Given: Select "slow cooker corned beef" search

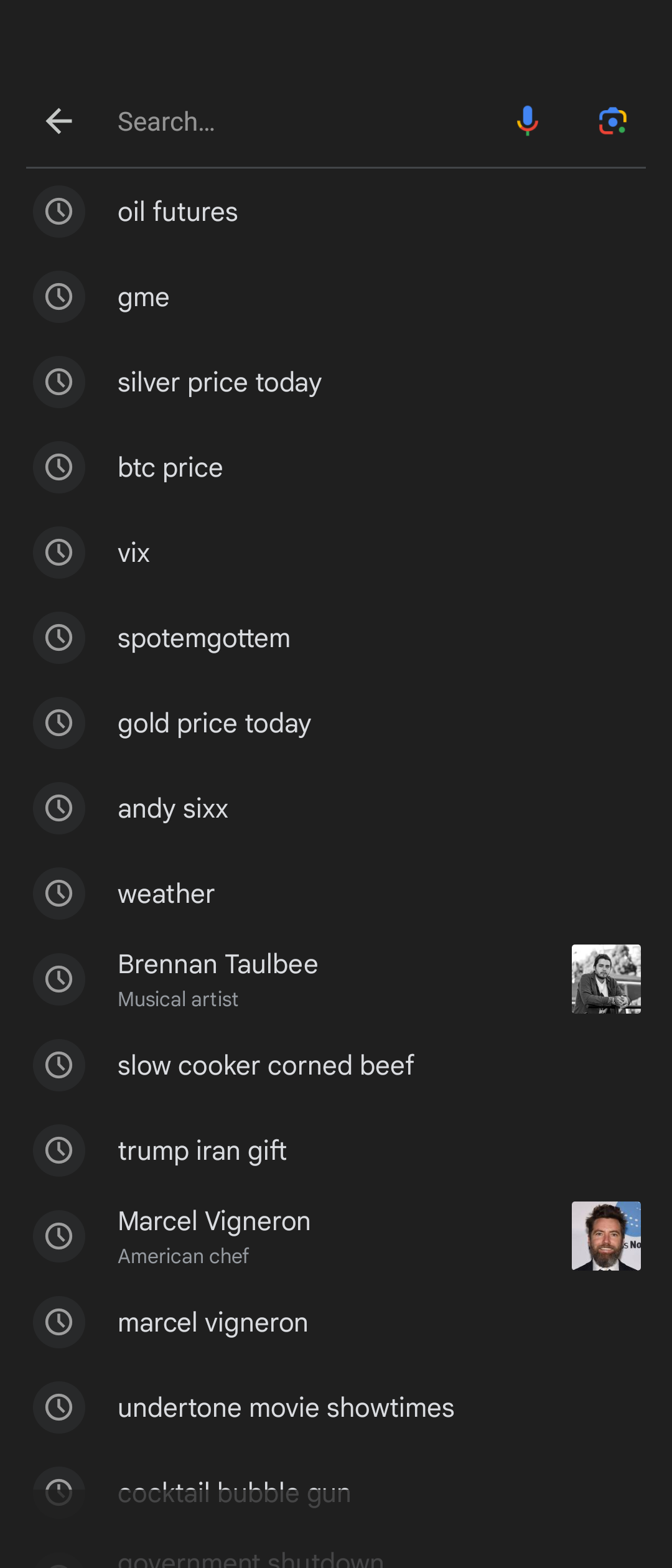Looking at the screenshot, I should pos(336,1065).
